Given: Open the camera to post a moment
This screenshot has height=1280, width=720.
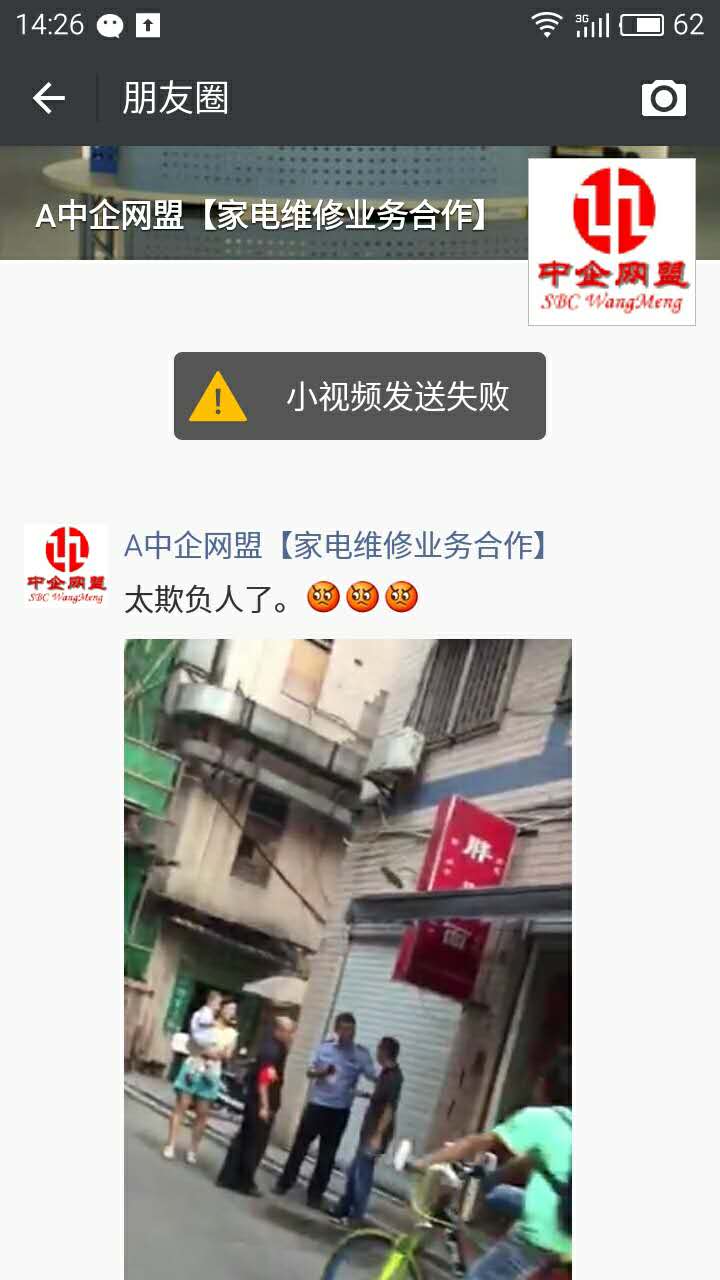Looking at the screenshot, I should (x=663, y=98).
